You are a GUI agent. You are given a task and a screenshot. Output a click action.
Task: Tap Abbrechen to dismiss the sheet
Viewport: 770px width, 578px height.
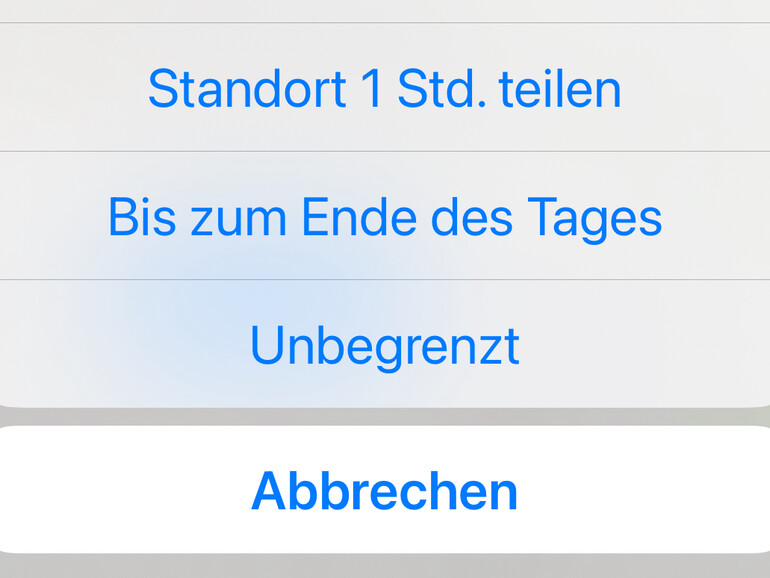pyautogui.click(x=385, y=490)
